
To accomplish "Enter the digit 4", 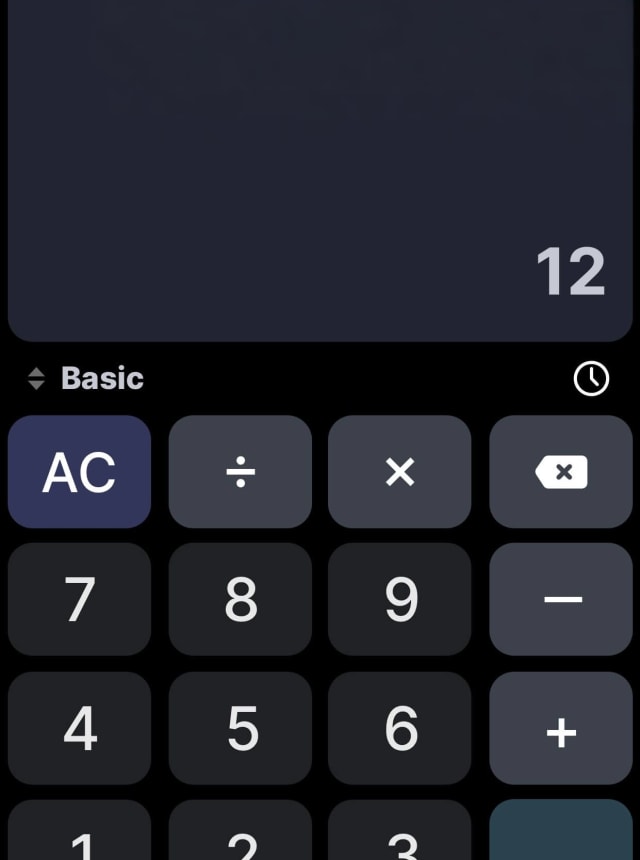I will coord(79,728).
